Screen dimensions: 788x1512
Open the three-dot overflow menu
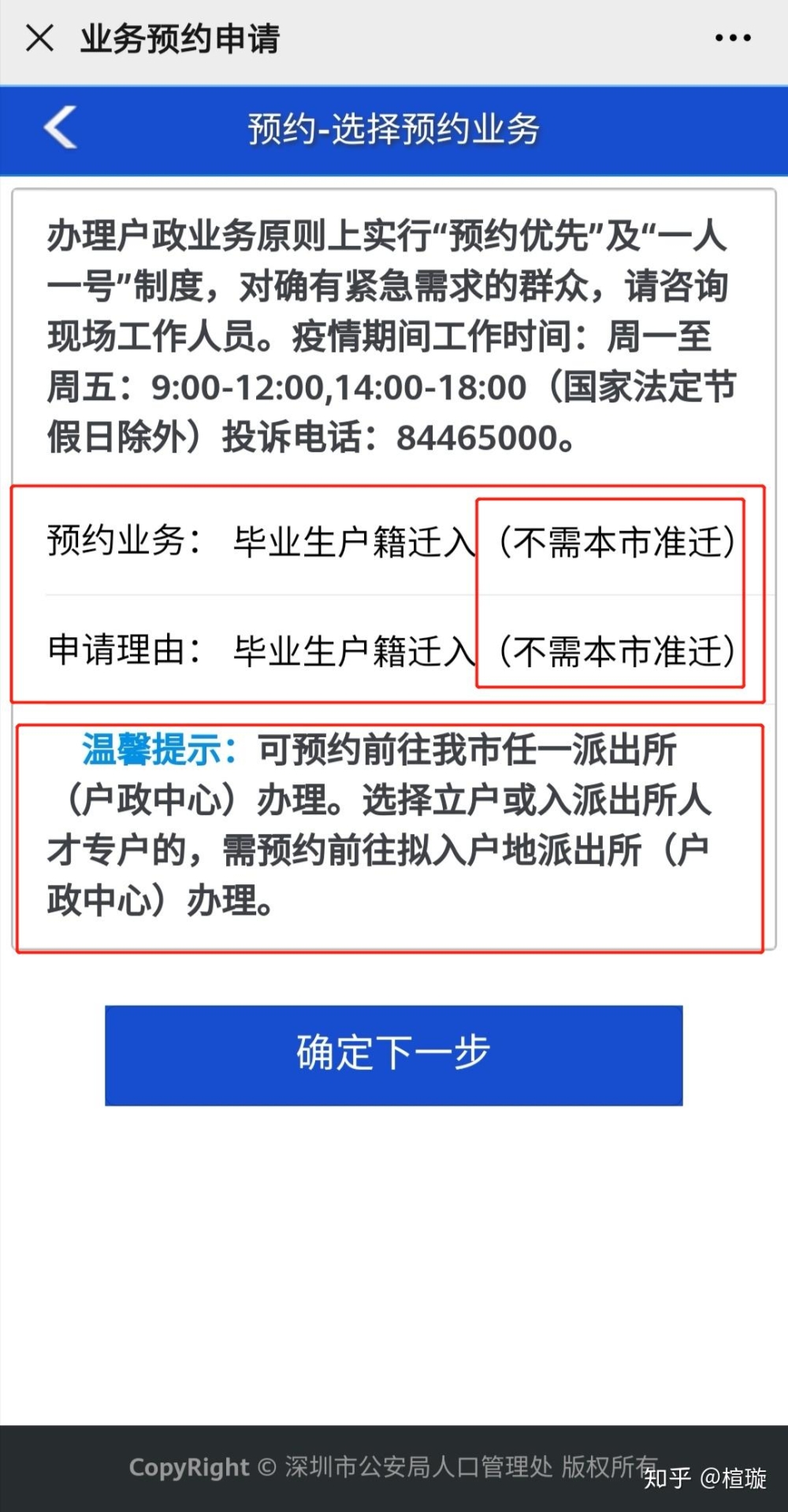733,38
